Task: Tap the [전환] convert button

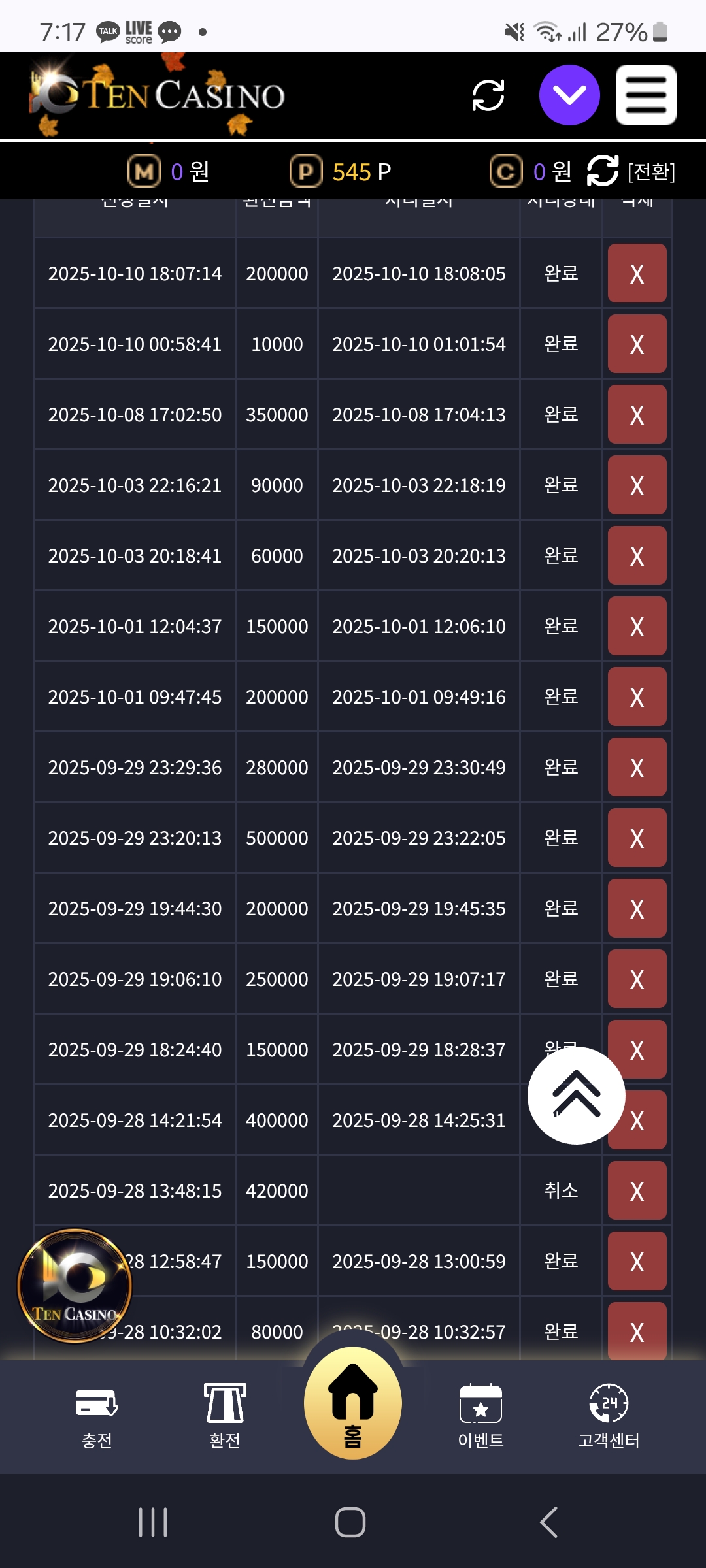Action: (x=632, y=171)
